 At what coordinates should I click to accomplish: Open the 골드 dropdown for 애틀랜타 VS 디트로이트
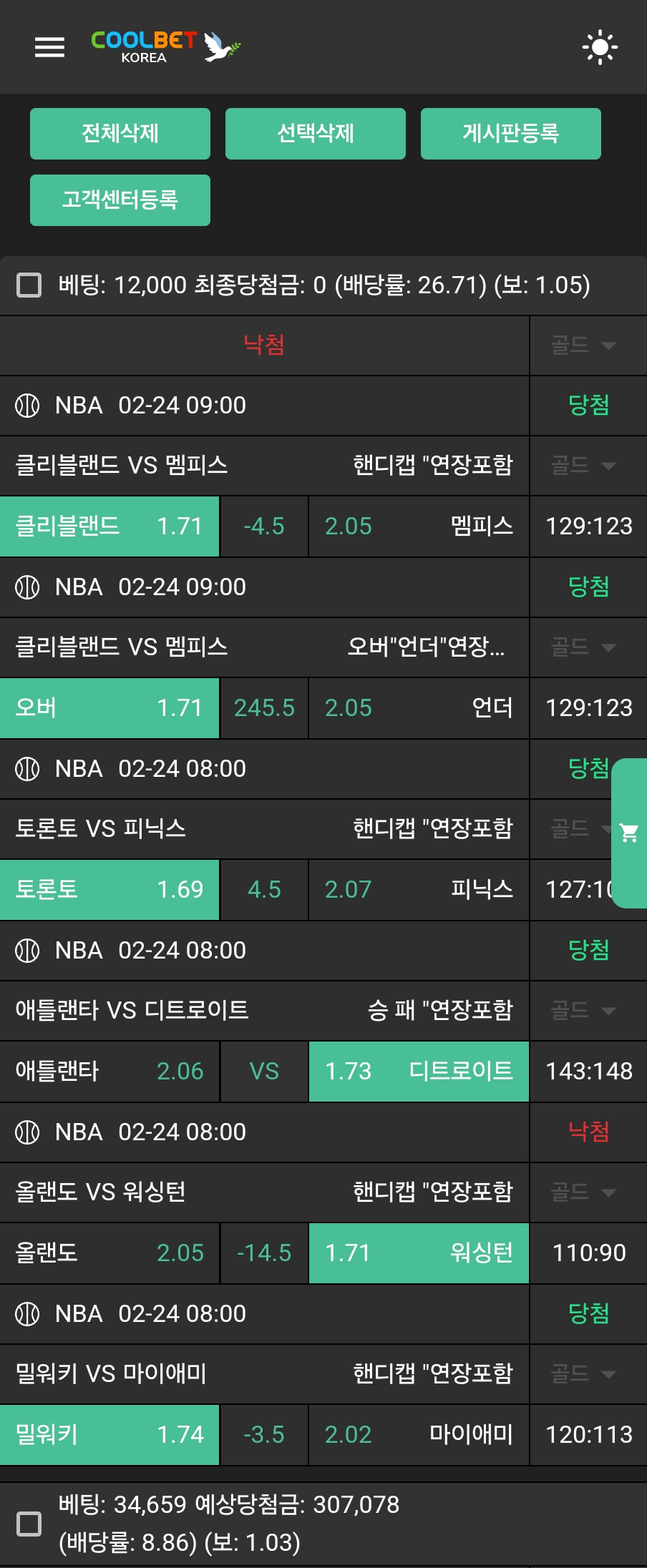583,1010
